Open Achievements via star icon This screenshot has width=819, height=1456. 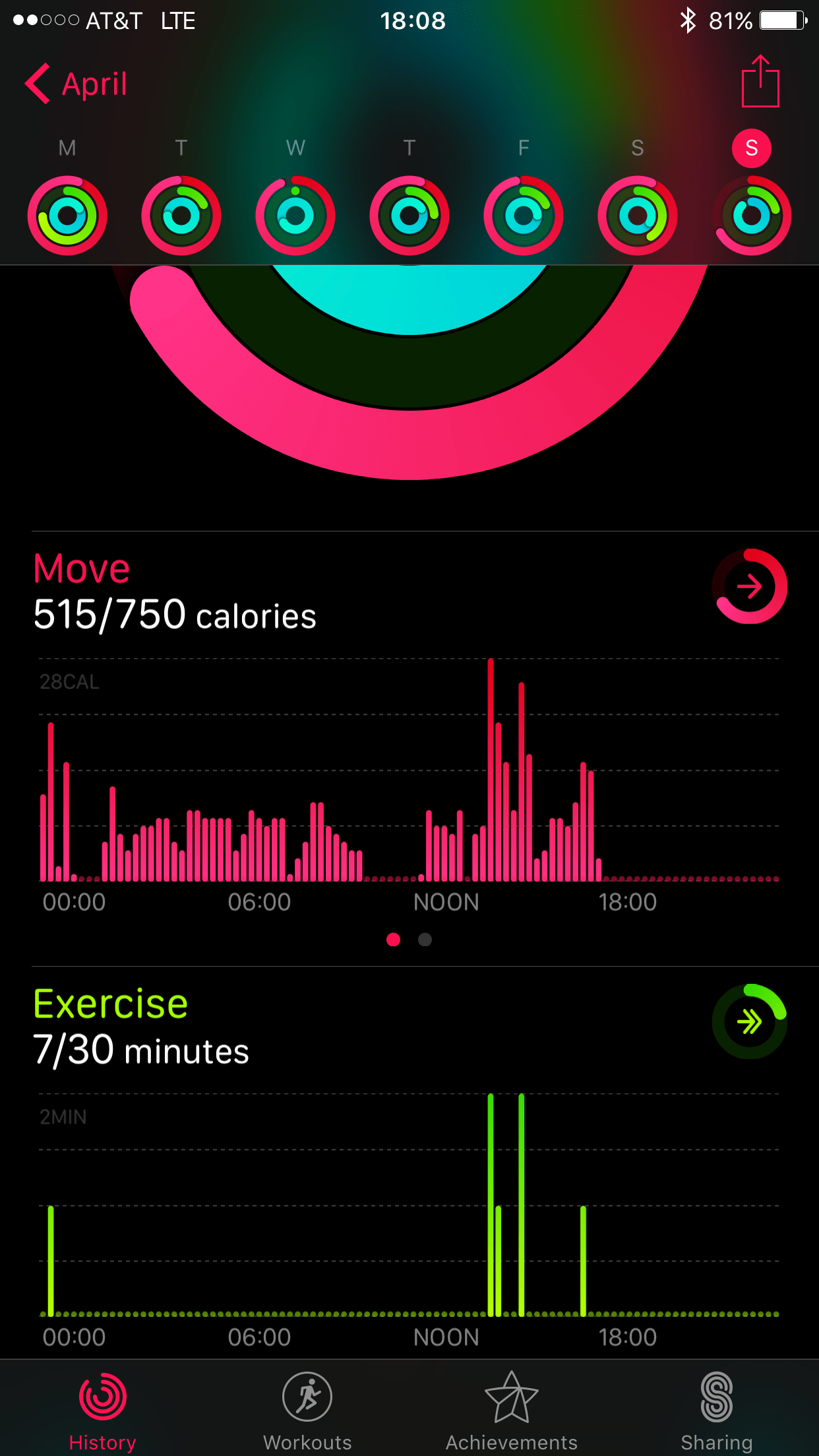pos(512,1398)
